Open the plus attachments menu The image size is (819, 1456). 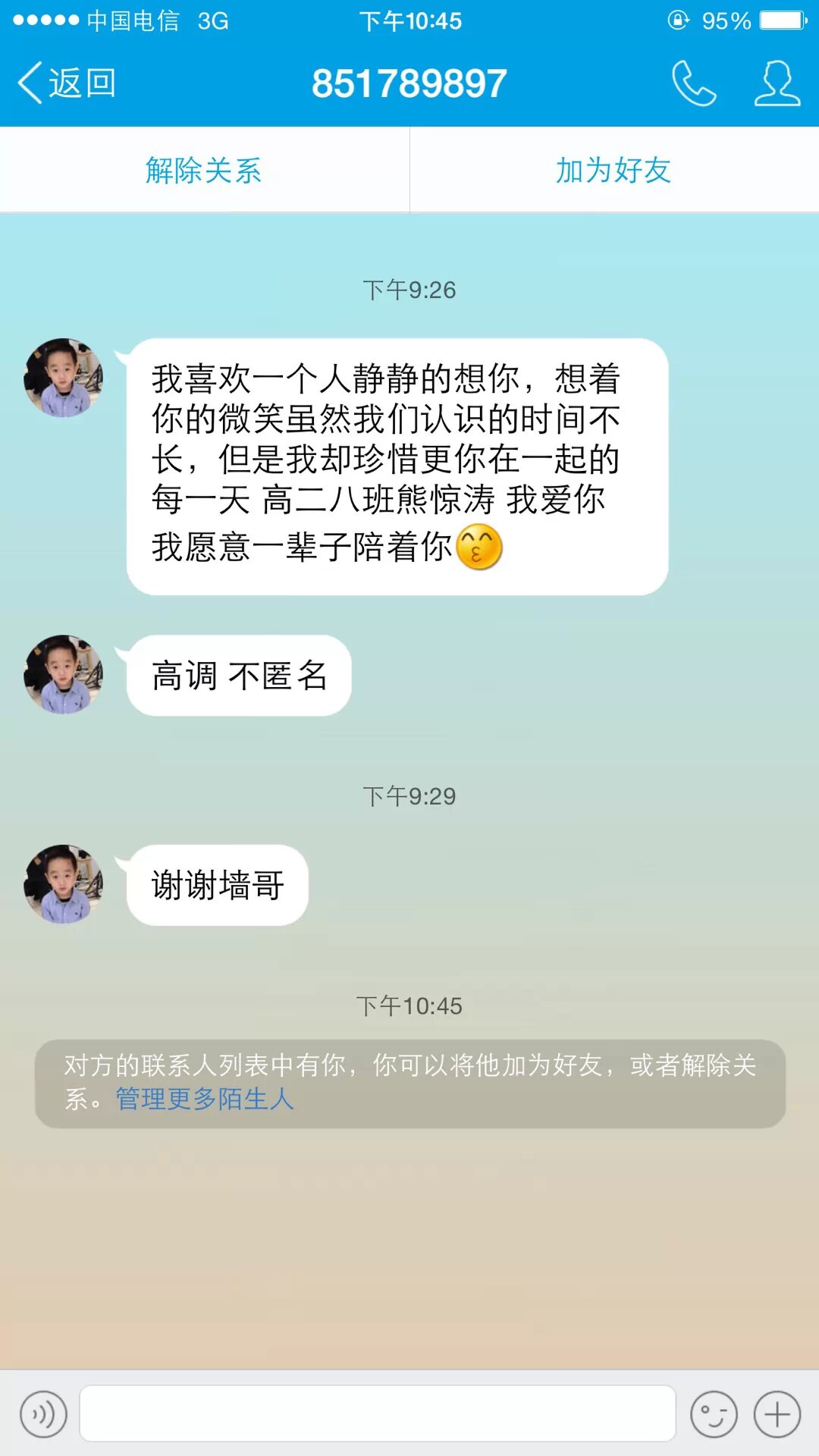point(777,1414)
